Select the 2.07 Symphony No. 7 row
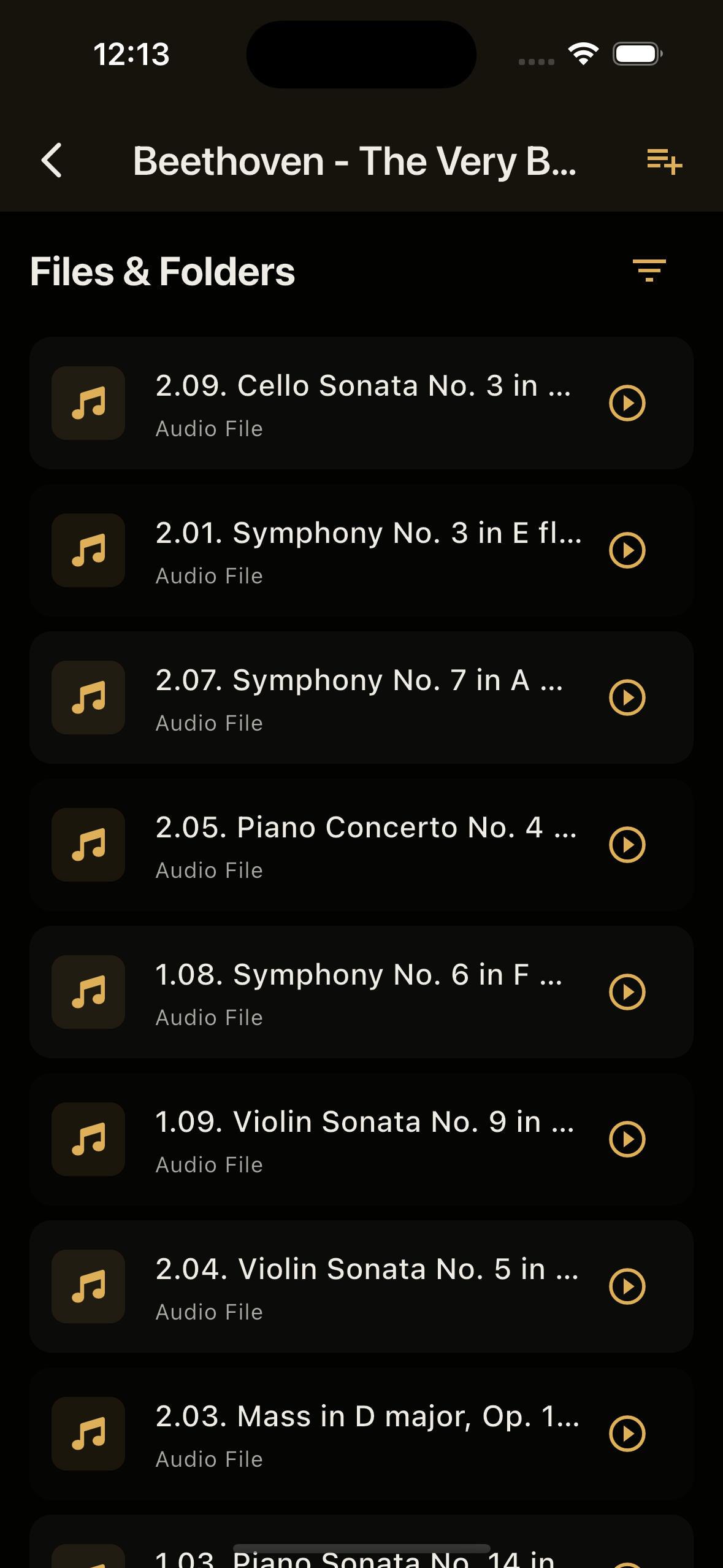The image size is (723, 1568). (361, 698)
